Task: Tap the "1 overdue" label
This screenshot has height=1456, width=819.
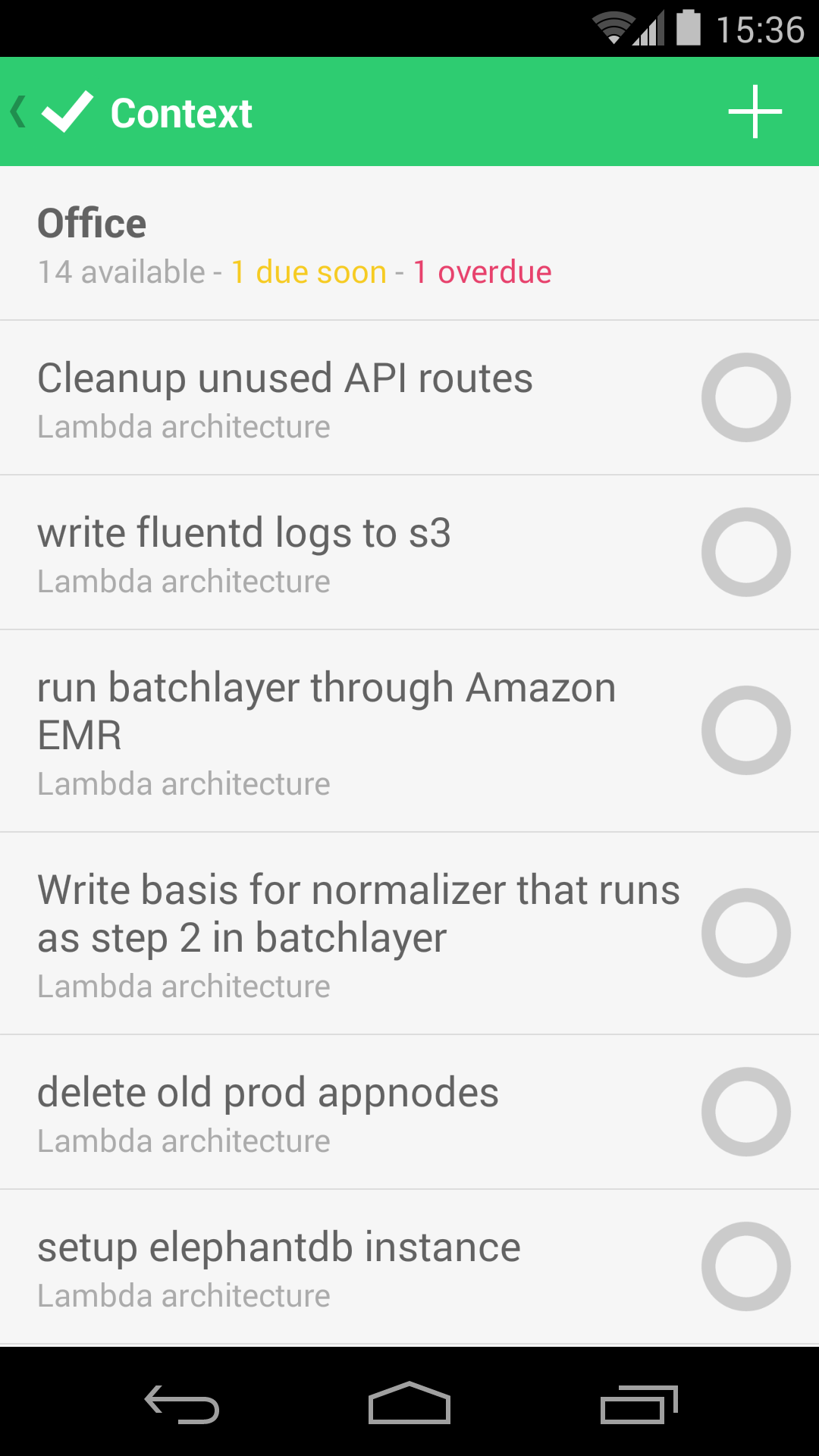Action: pos(482,271)
